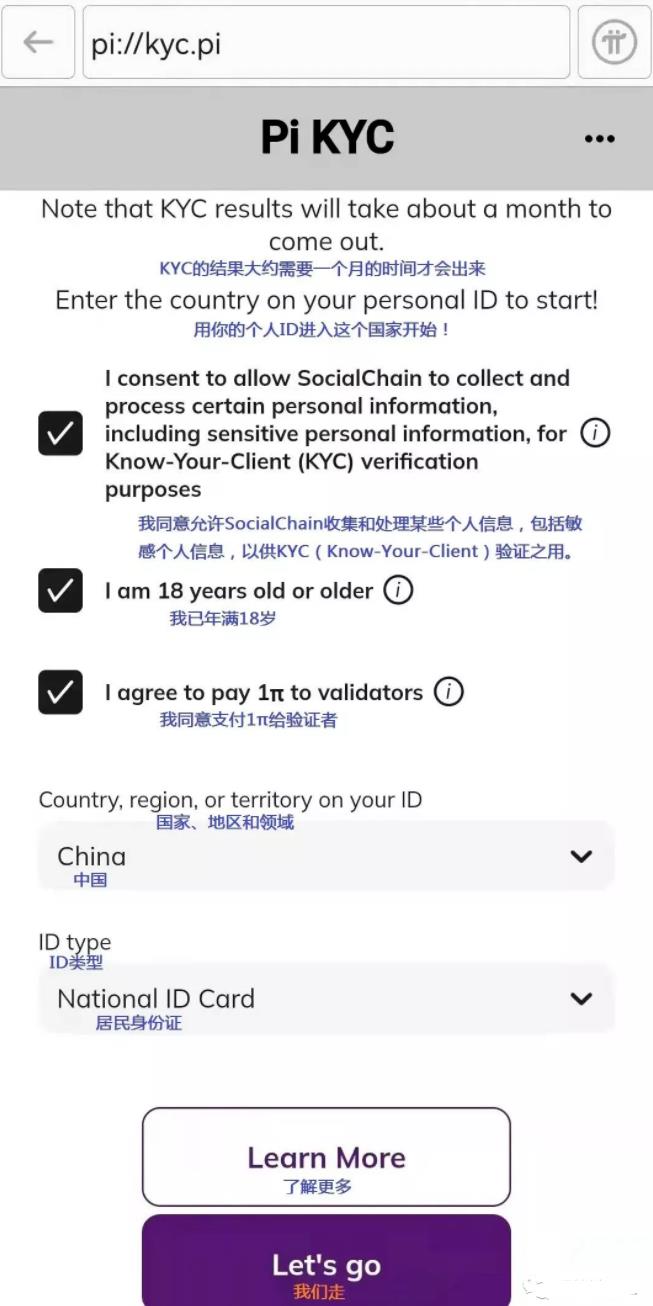View info about personal information consent
The height and width of the screenshot is (1306, 653).
pos(595,433)
